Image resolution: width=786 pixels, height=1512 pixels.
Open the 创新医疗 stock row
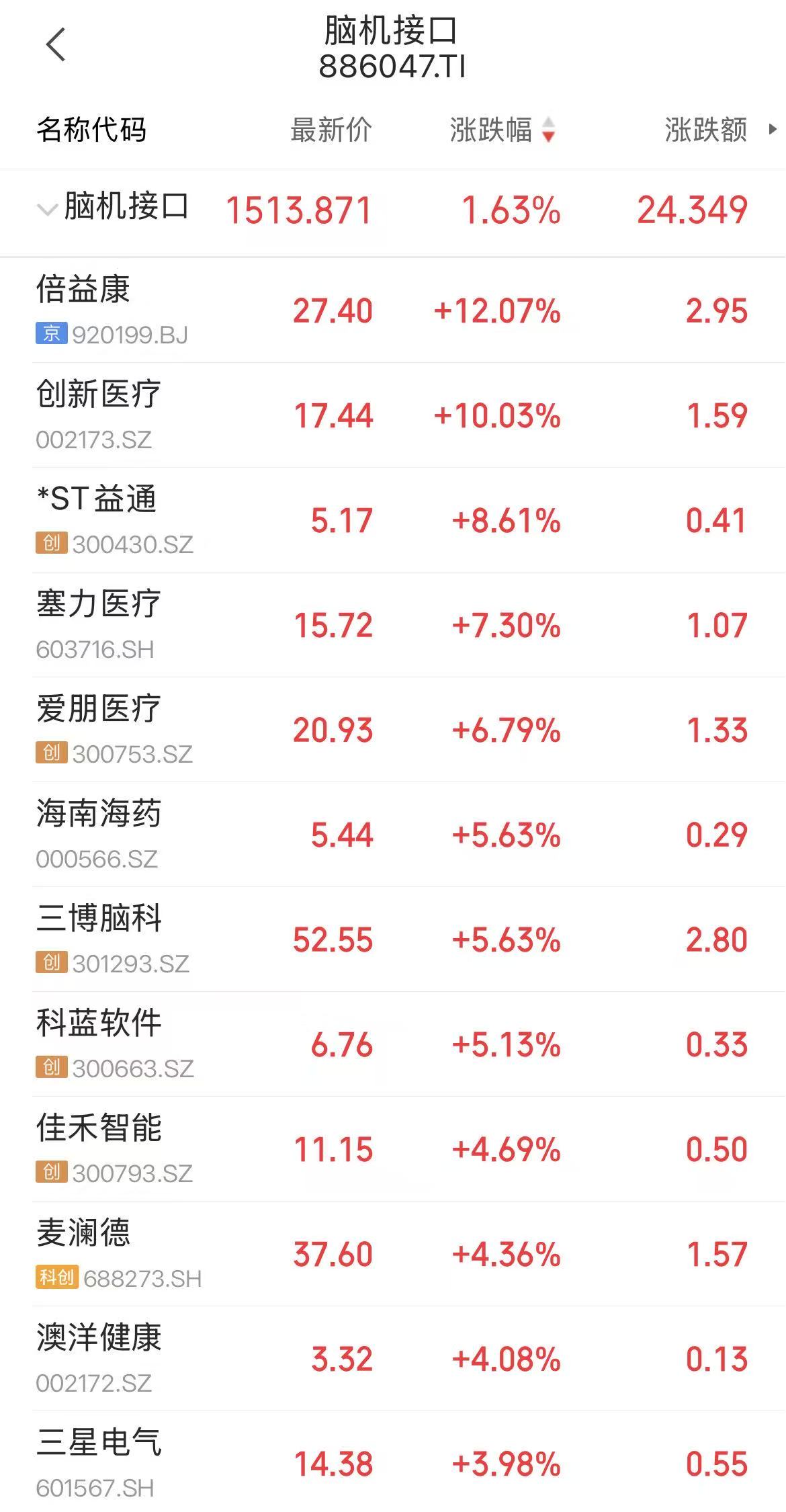[393, 415]
